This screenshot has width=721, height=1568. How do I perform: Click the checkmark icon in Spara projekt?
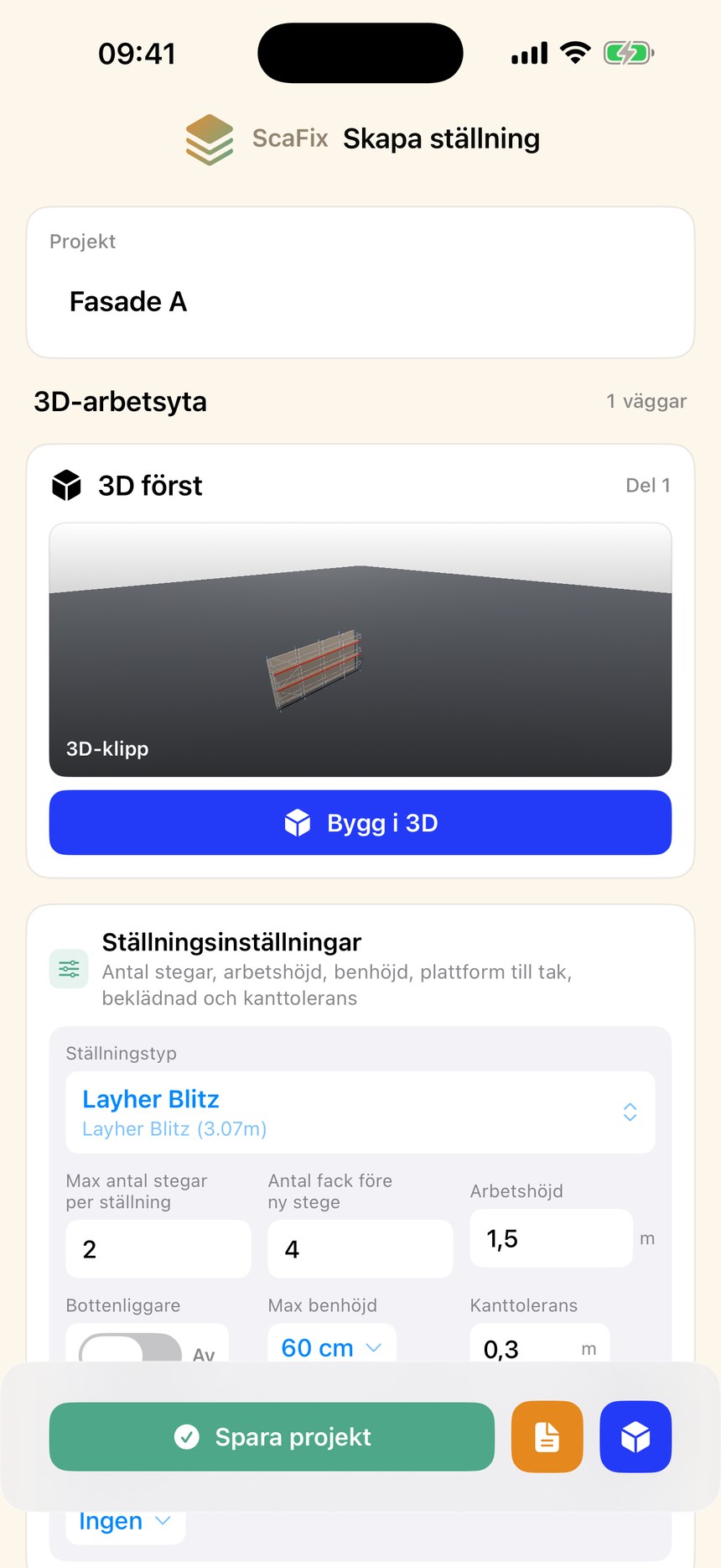tap(186, 1437)
